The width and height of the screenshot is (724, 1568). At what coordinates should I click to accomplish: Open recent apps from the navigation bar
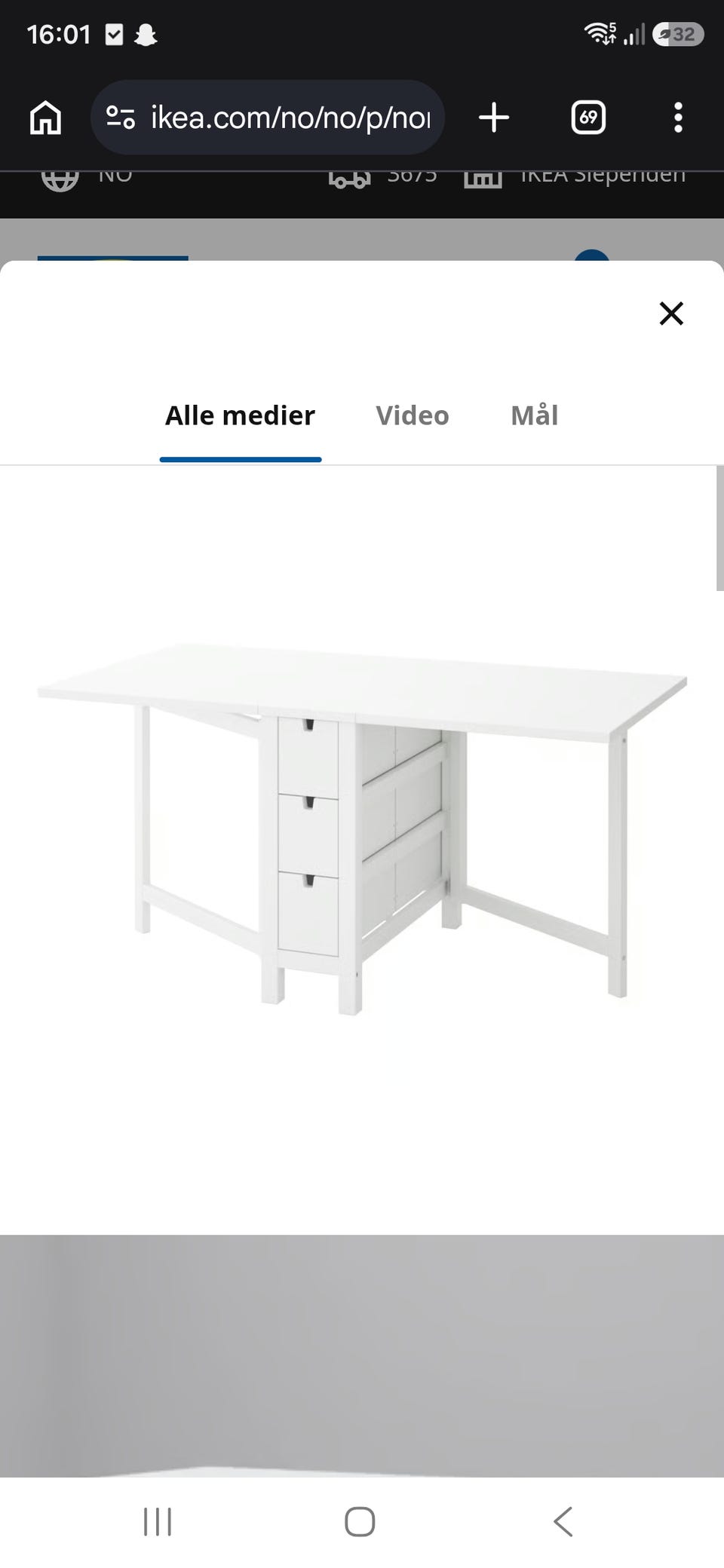[x=158, y=1521]
